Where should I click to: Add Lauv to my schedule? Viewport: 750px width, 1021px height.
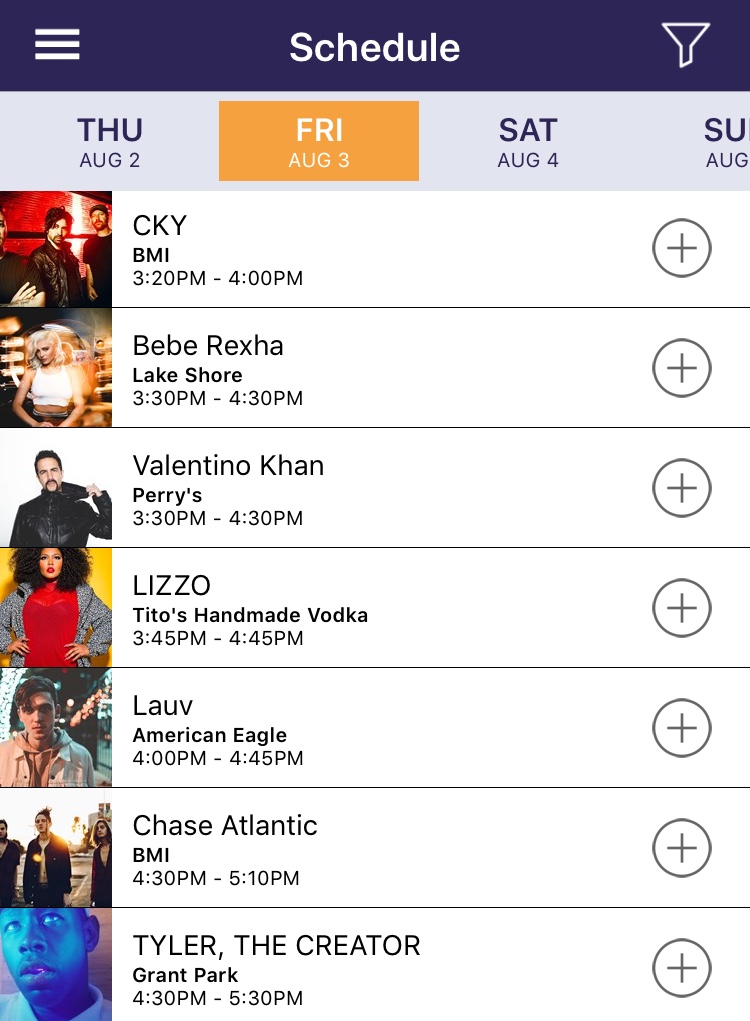point(681,728)
